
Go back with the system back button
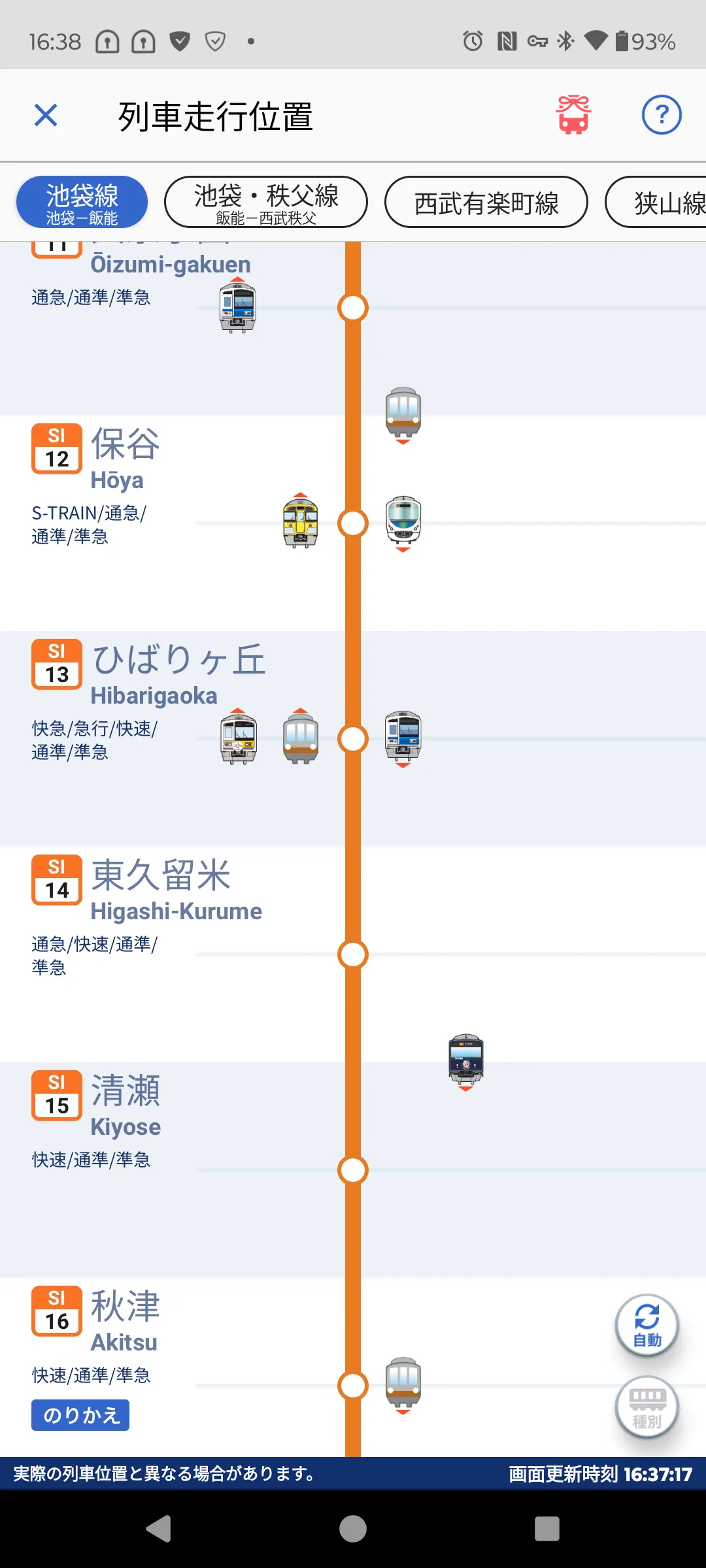[159, 1529]
